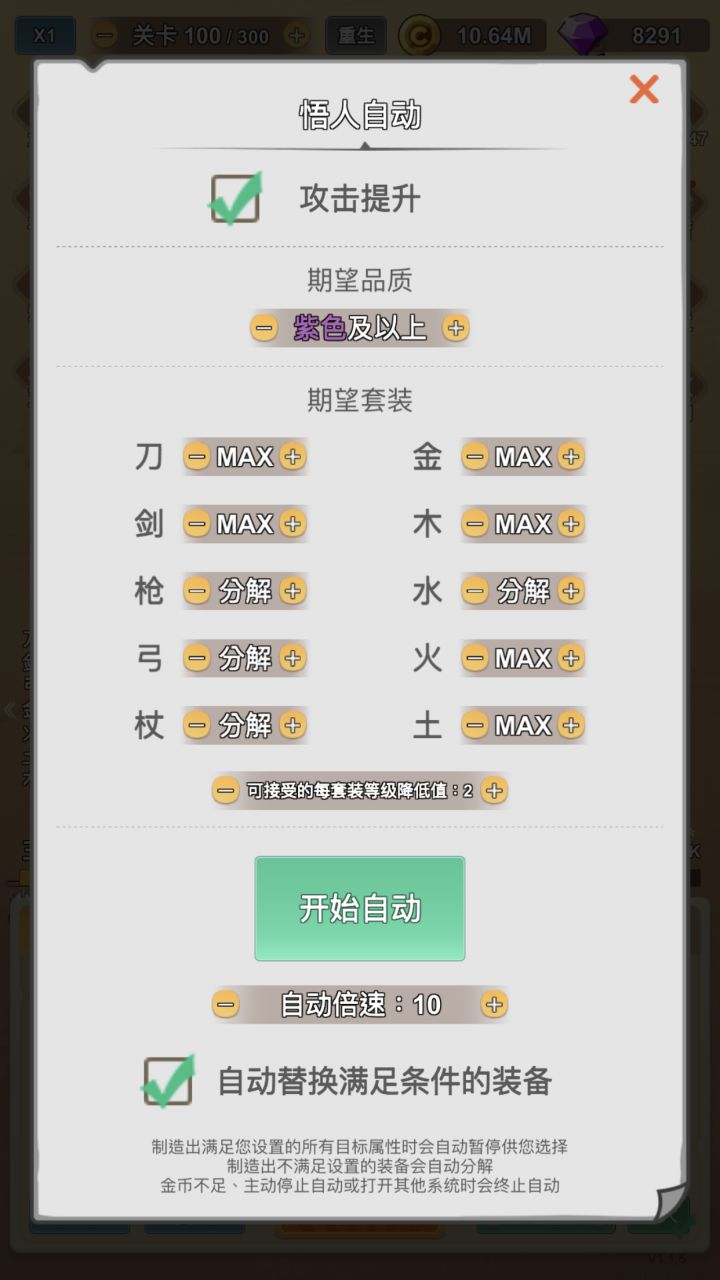This screenshot has height=1280, width=720.
Task: Raise the 水 set above 分解 with plus
Action: point(570,591)
